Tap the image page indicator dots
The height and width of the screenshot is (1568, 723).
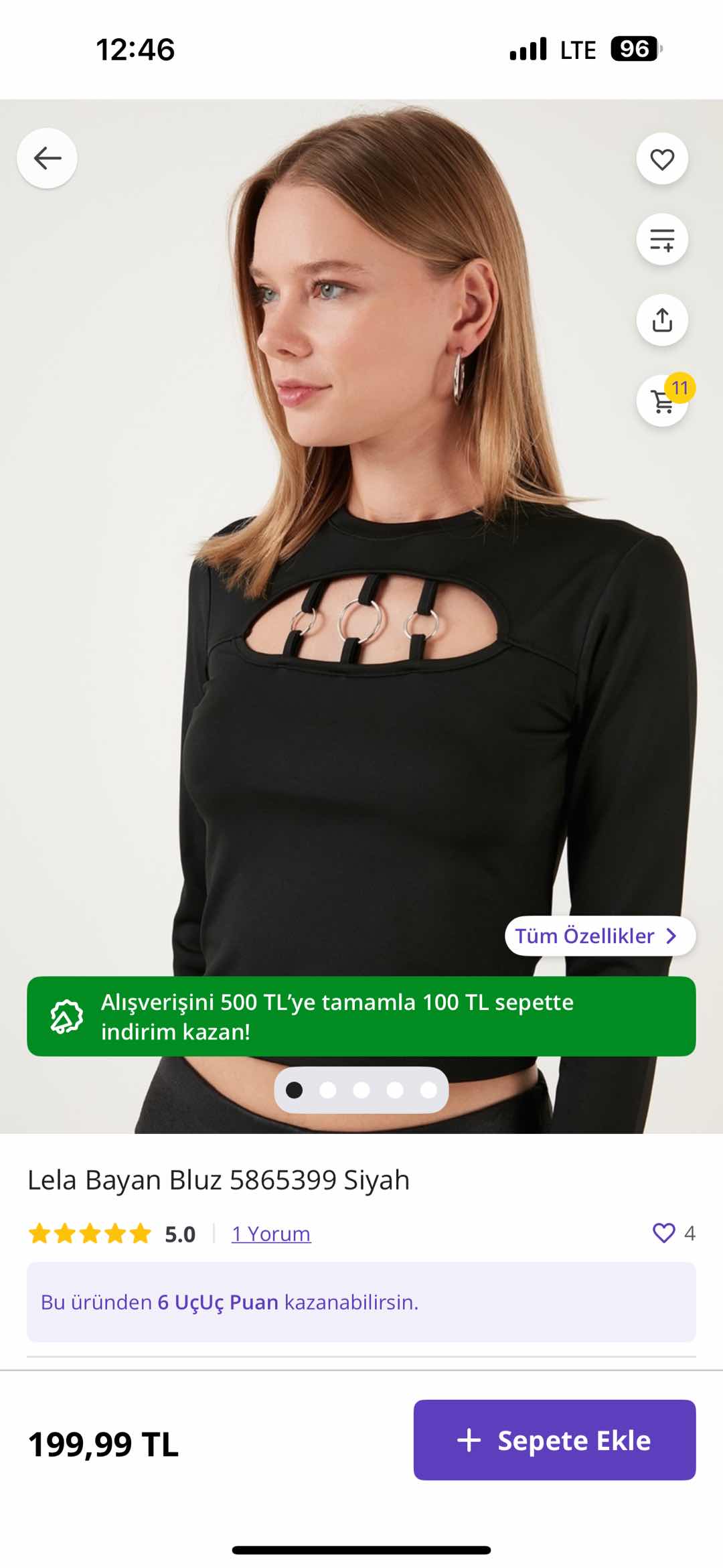click(x=361, y=1090)
